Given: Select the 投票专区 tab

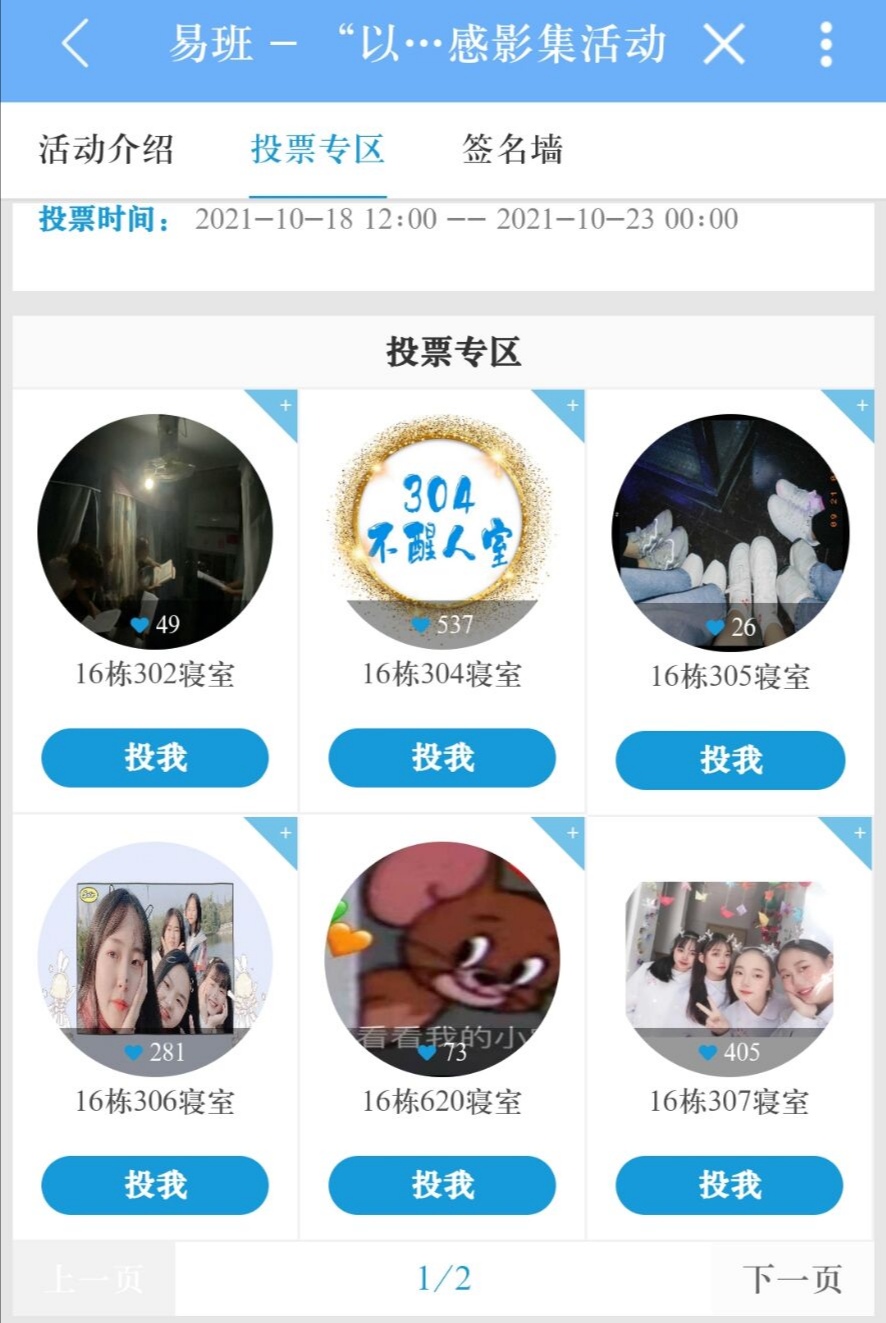Looking at the screenshot, I should [317, 150].
